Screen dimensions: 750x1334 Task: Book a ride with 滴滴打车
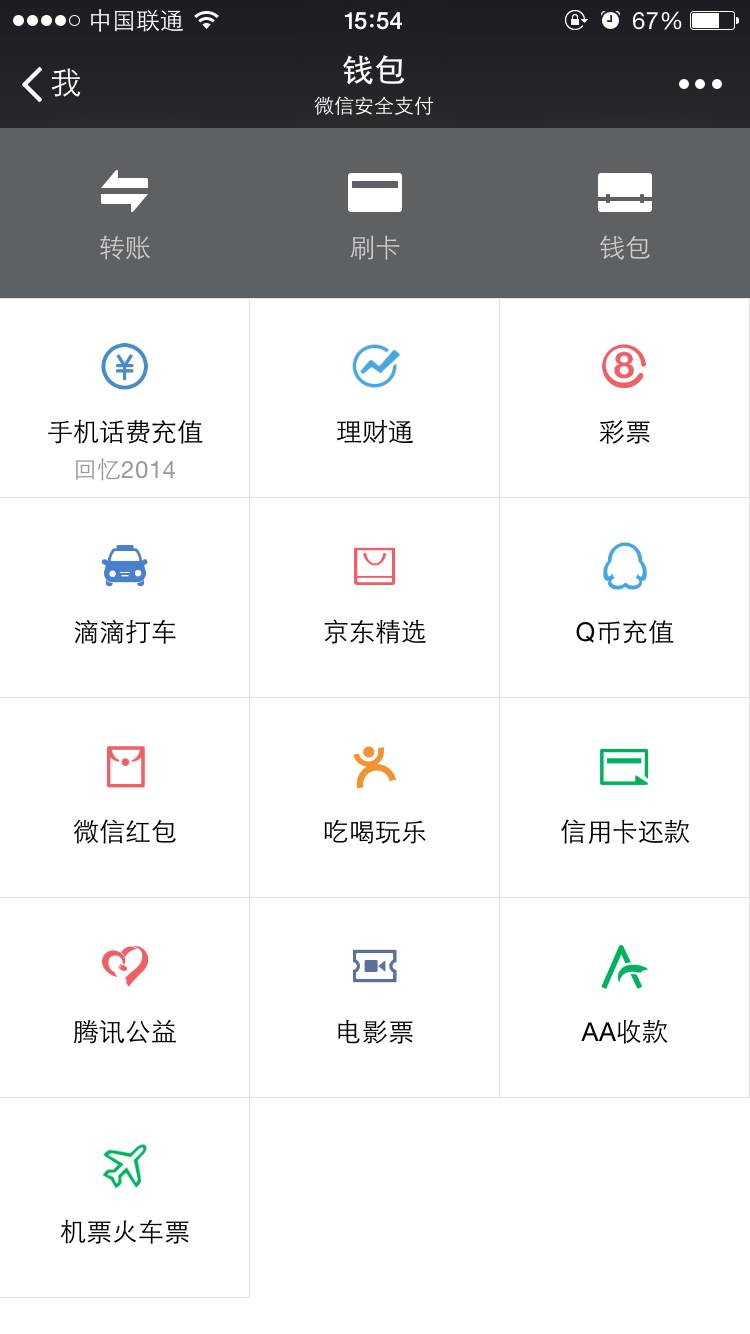coord(125,597)
